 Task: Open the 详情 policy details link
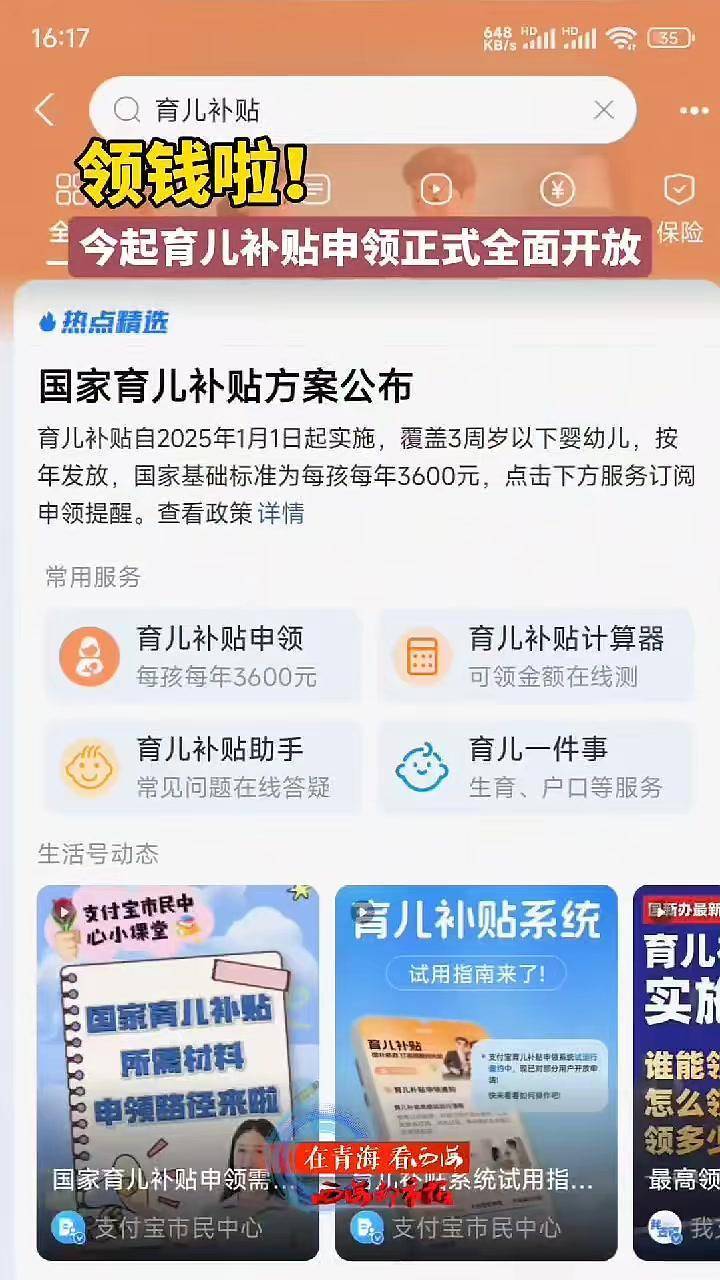(x=285, y=512)
